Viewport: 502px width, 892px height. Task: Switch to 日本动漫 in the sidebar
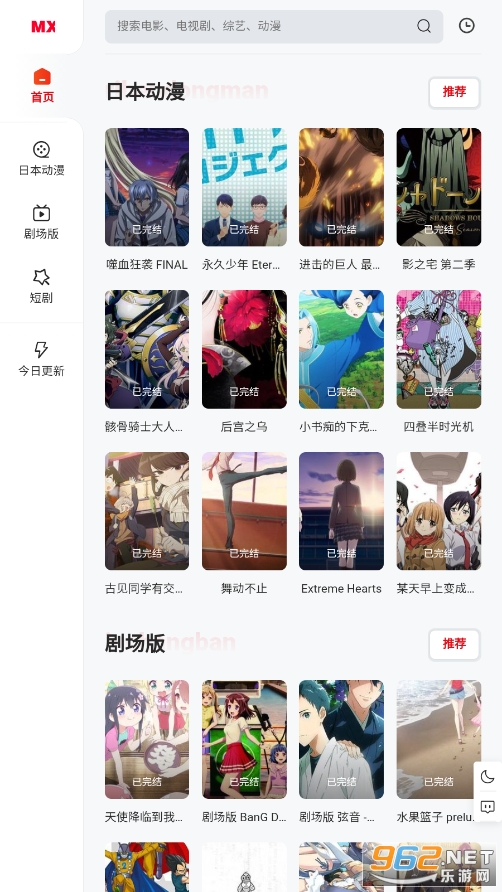coord(42,159)
